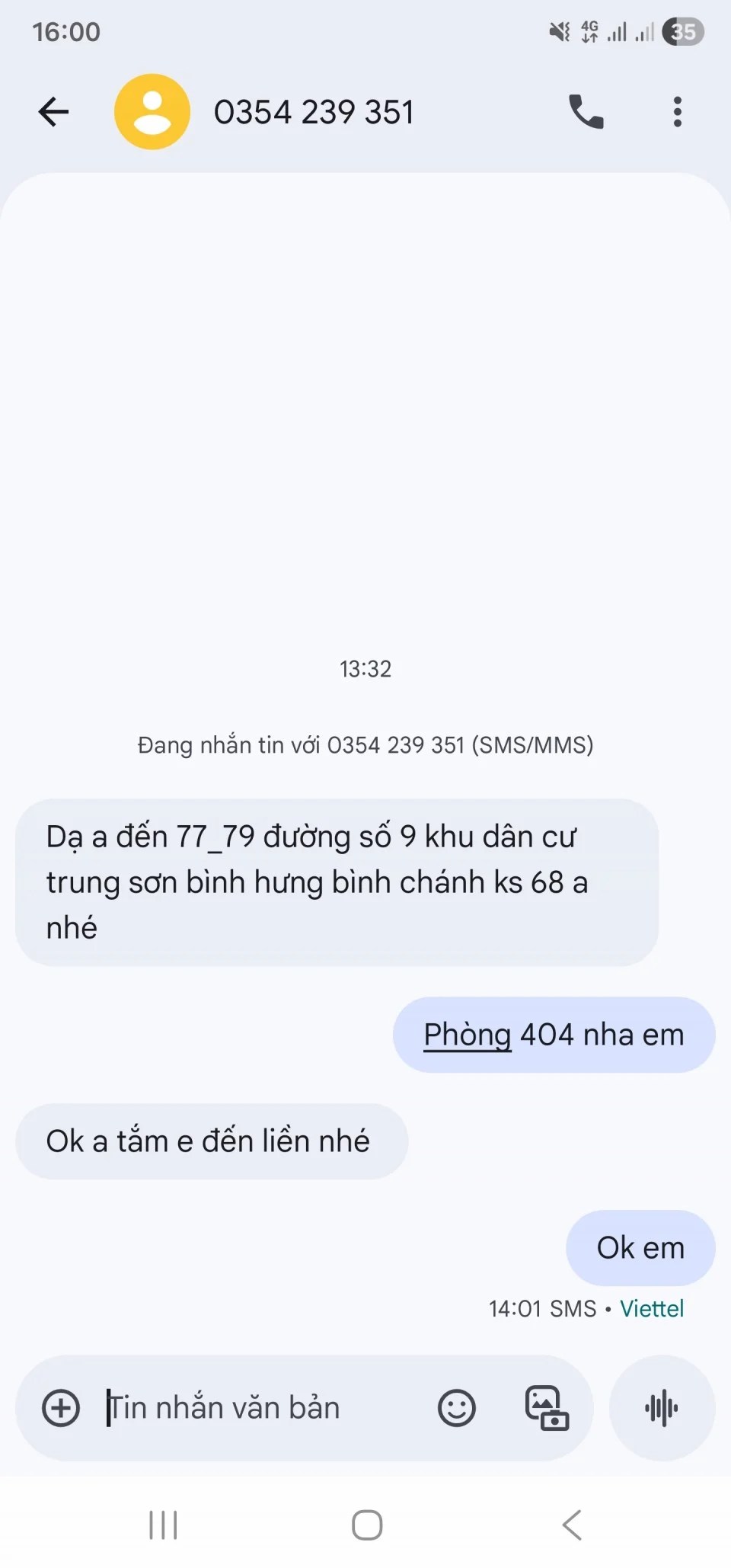Record a voice message

tap(662, 1407)
